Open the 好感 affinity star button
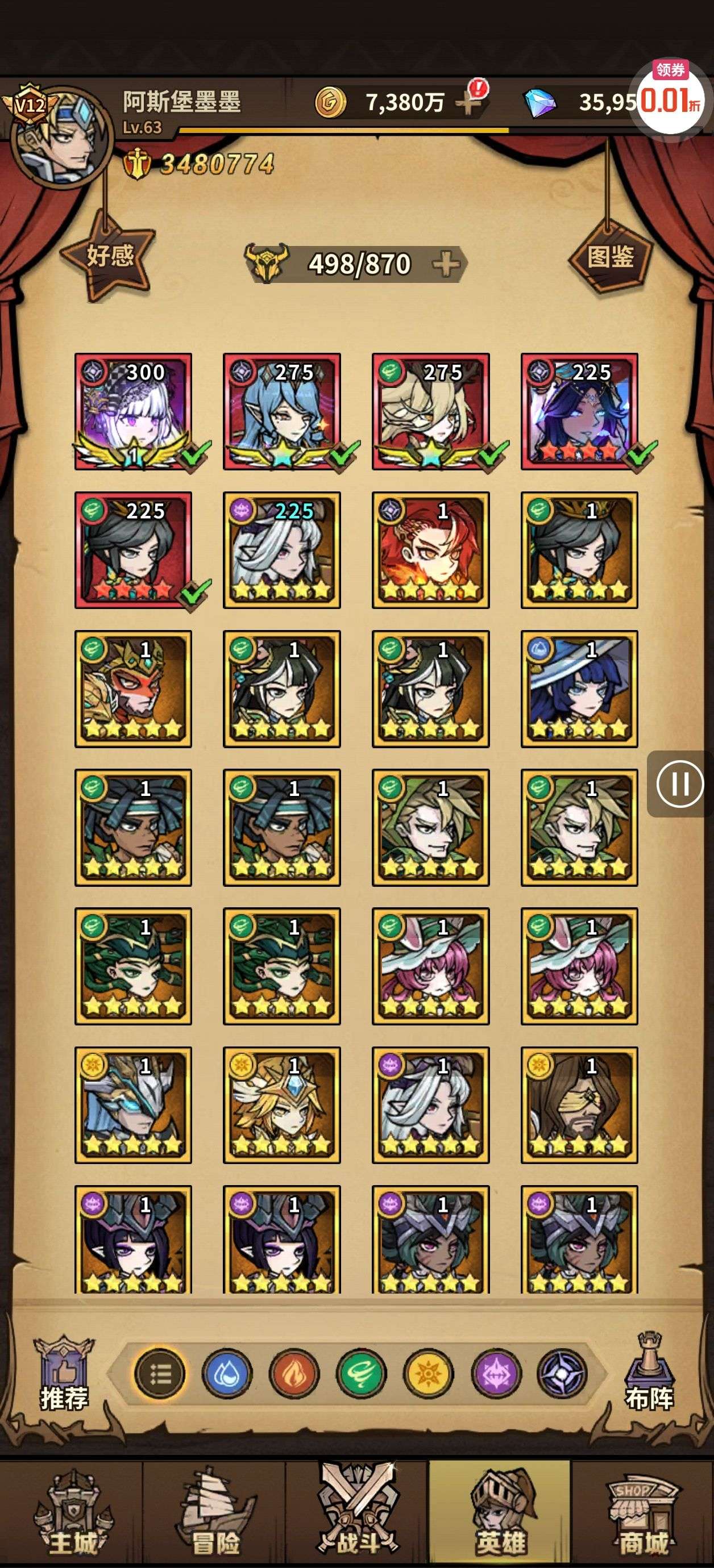Image resolution: width=714 pixels, height=1568 pixels. [x=110, y=256]
